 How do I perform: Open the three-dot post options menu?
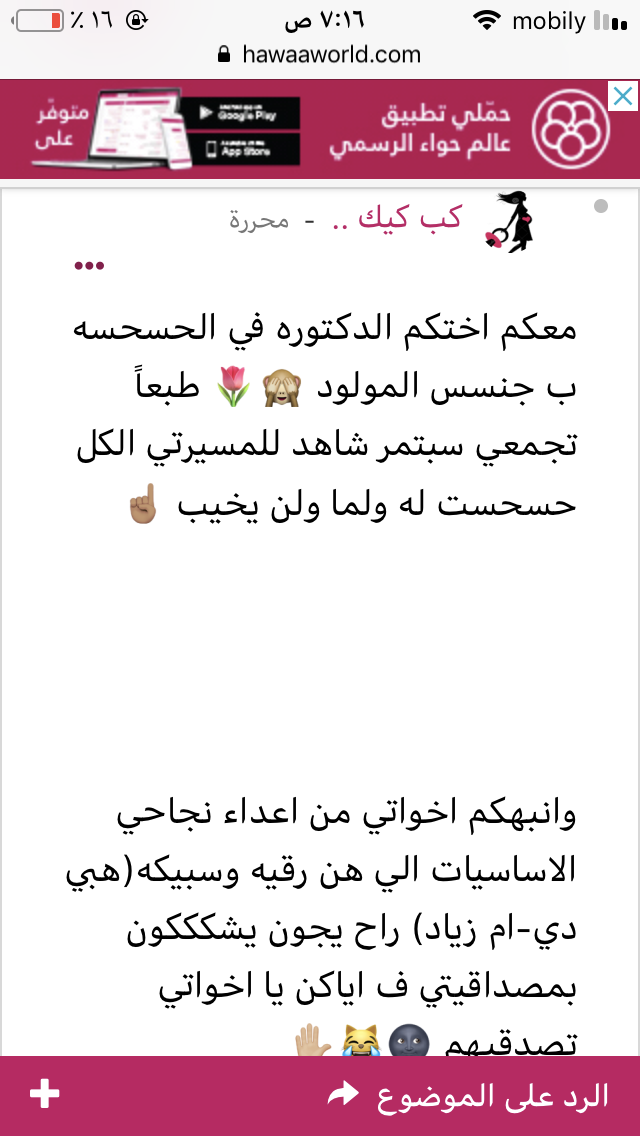(x=89, y=266)
